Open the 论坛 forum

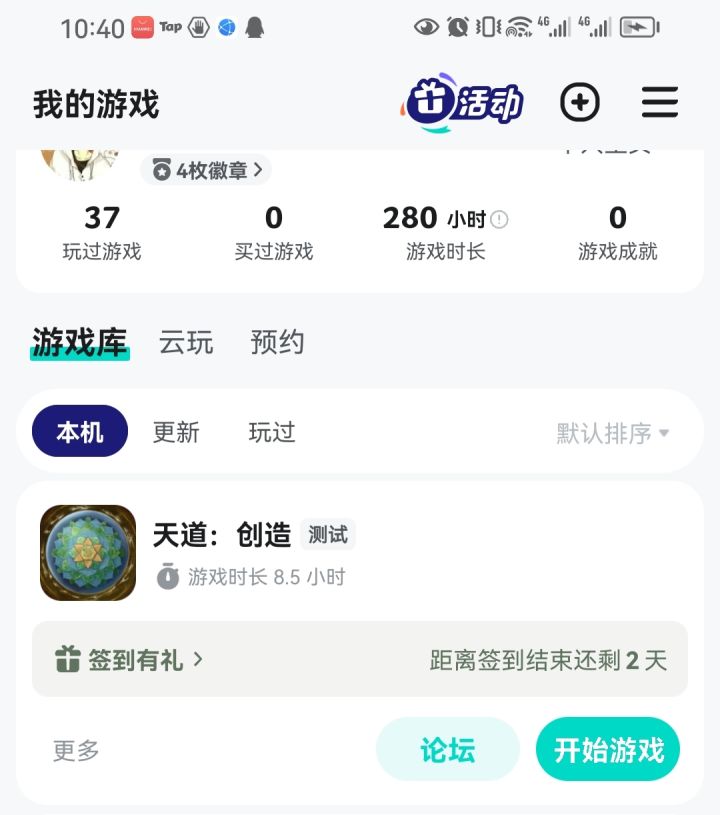447,750
